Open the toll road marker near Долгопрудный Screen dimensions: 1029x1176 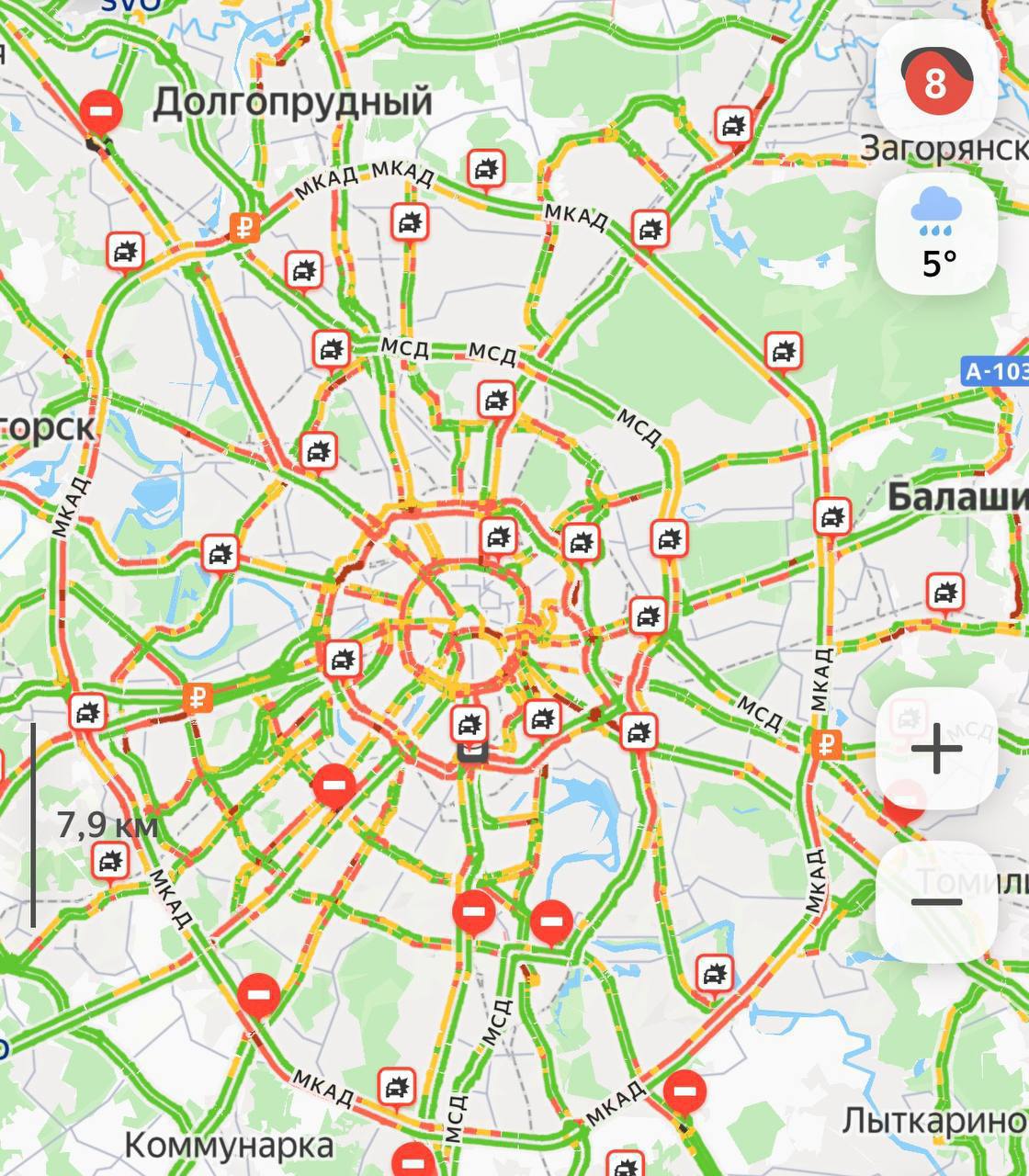click(x=243, y=227)
